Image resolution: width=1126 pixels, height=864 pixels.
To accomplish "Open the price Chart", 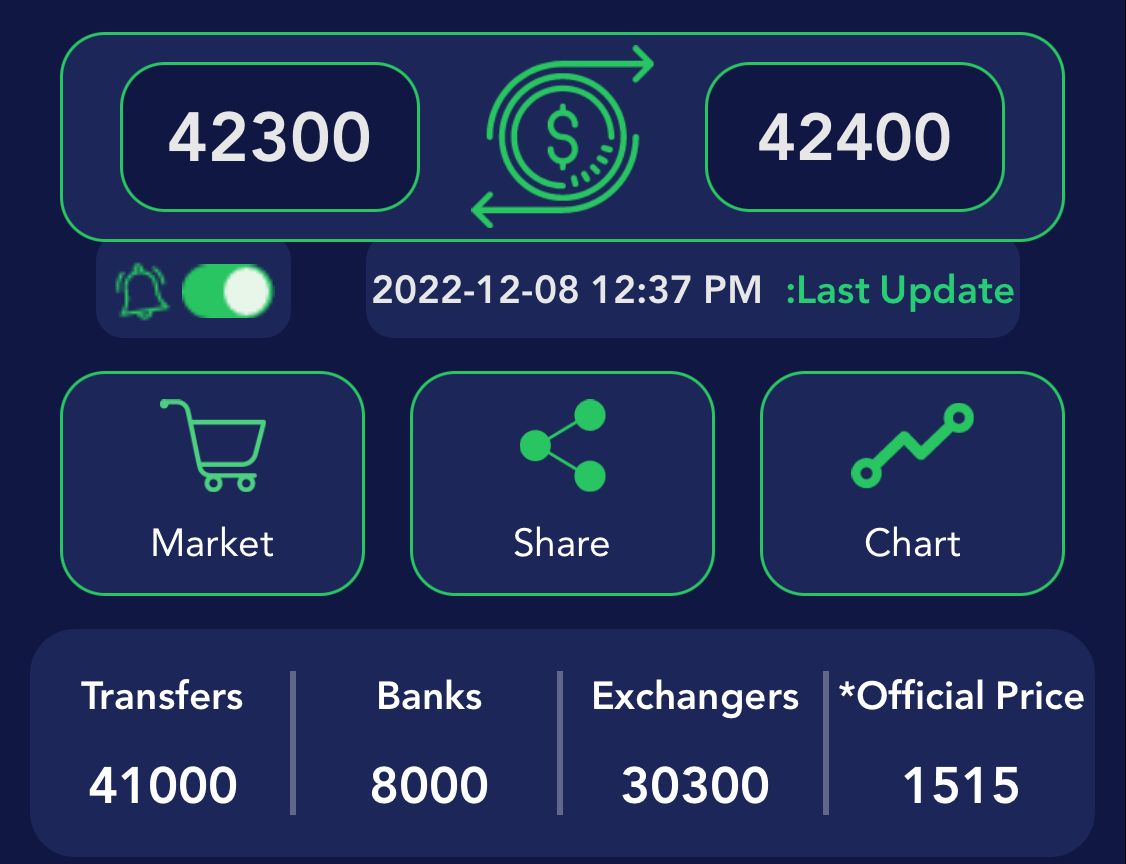I will click(x=912, y=483).
